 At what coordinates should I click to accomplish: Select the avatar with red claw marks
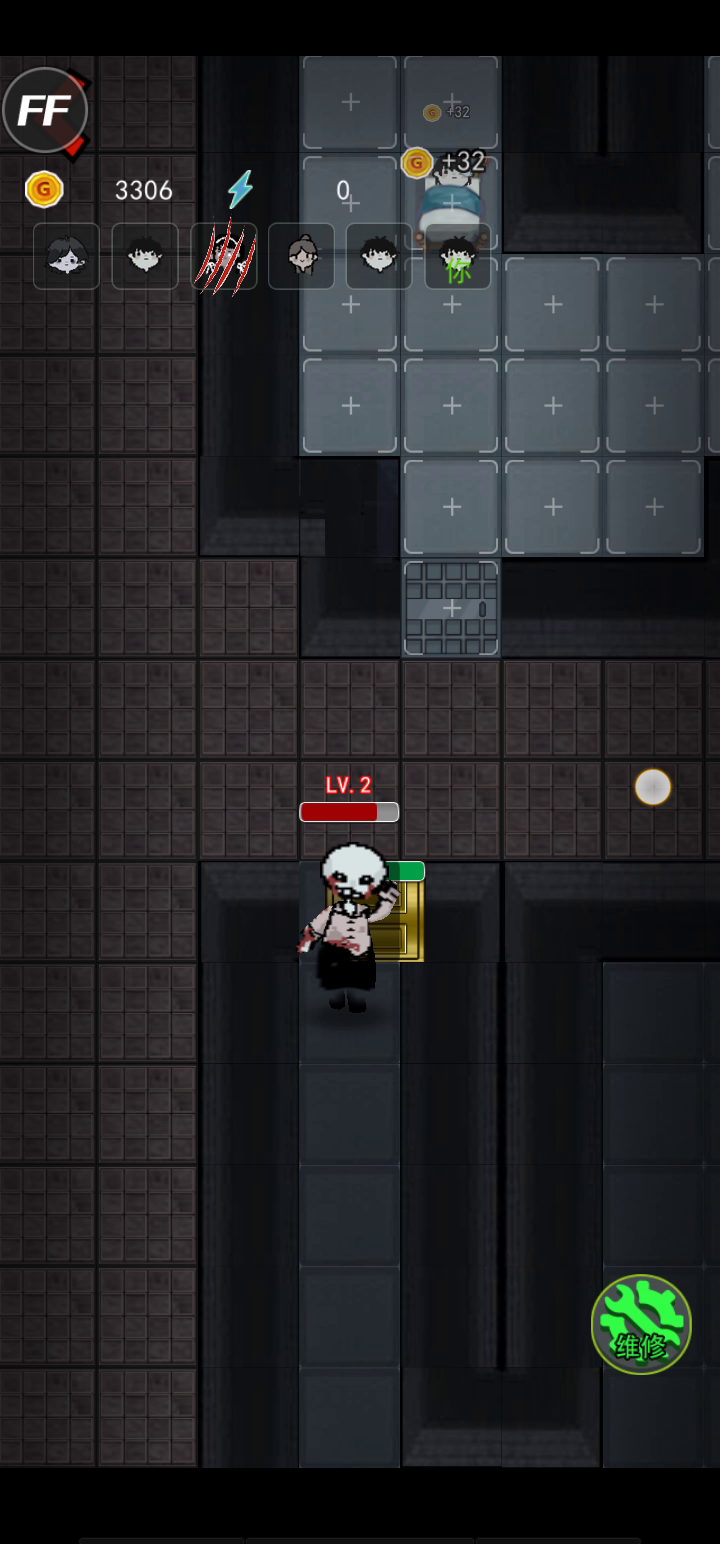tap(224, 257)
